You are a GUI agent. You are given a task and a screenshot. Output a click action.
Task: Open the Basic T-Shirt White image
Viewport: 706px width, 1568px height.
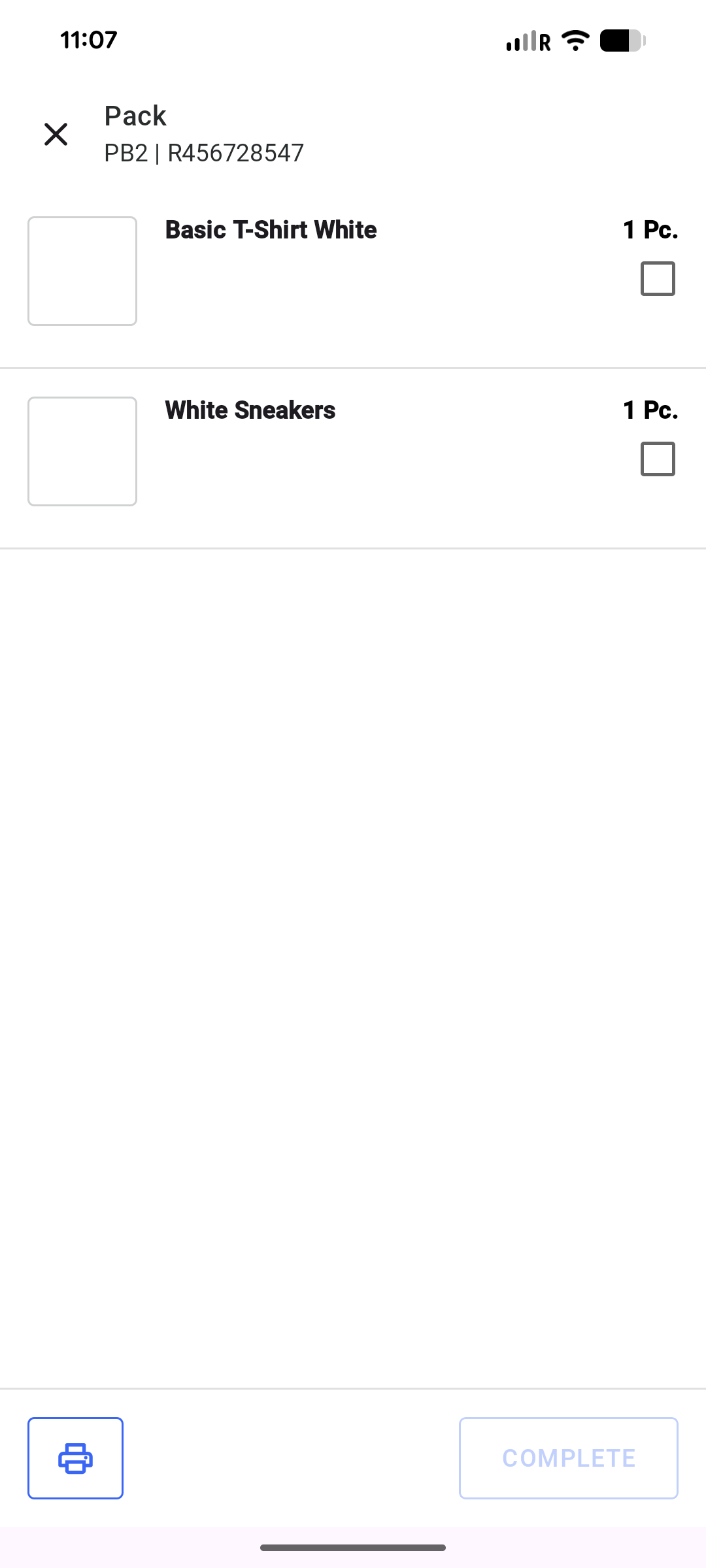(82, 271)
